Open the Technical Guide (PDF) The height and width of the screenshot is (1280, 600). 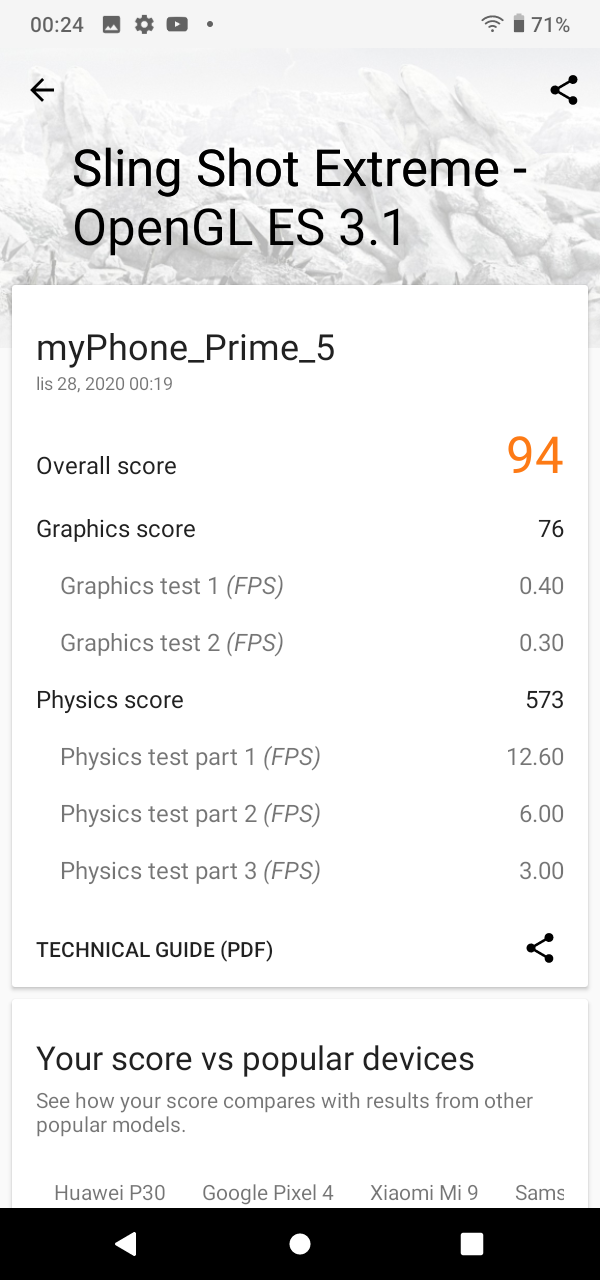(x=154, y=950)
